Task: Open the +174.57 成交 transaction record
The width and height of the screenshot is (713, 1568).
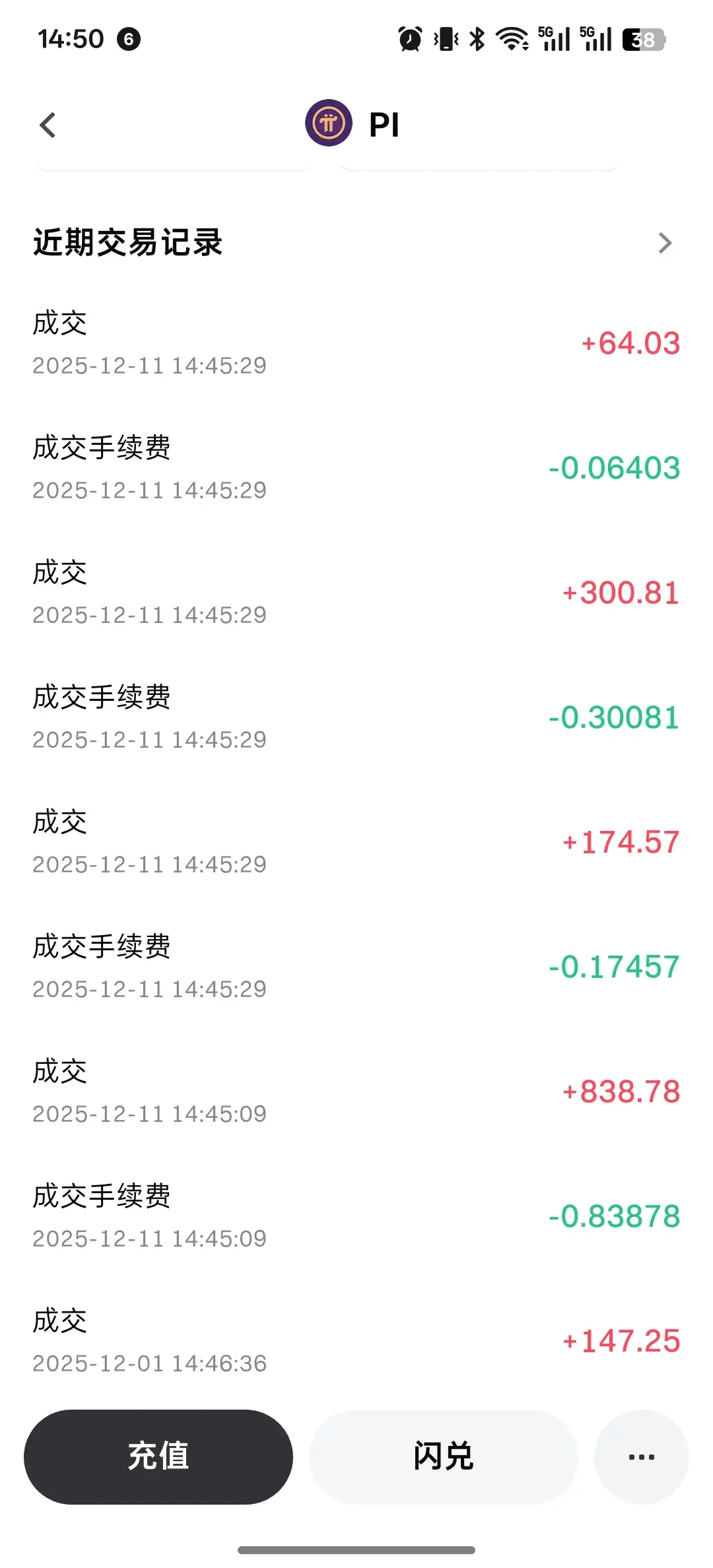Action: coord(356,842)
